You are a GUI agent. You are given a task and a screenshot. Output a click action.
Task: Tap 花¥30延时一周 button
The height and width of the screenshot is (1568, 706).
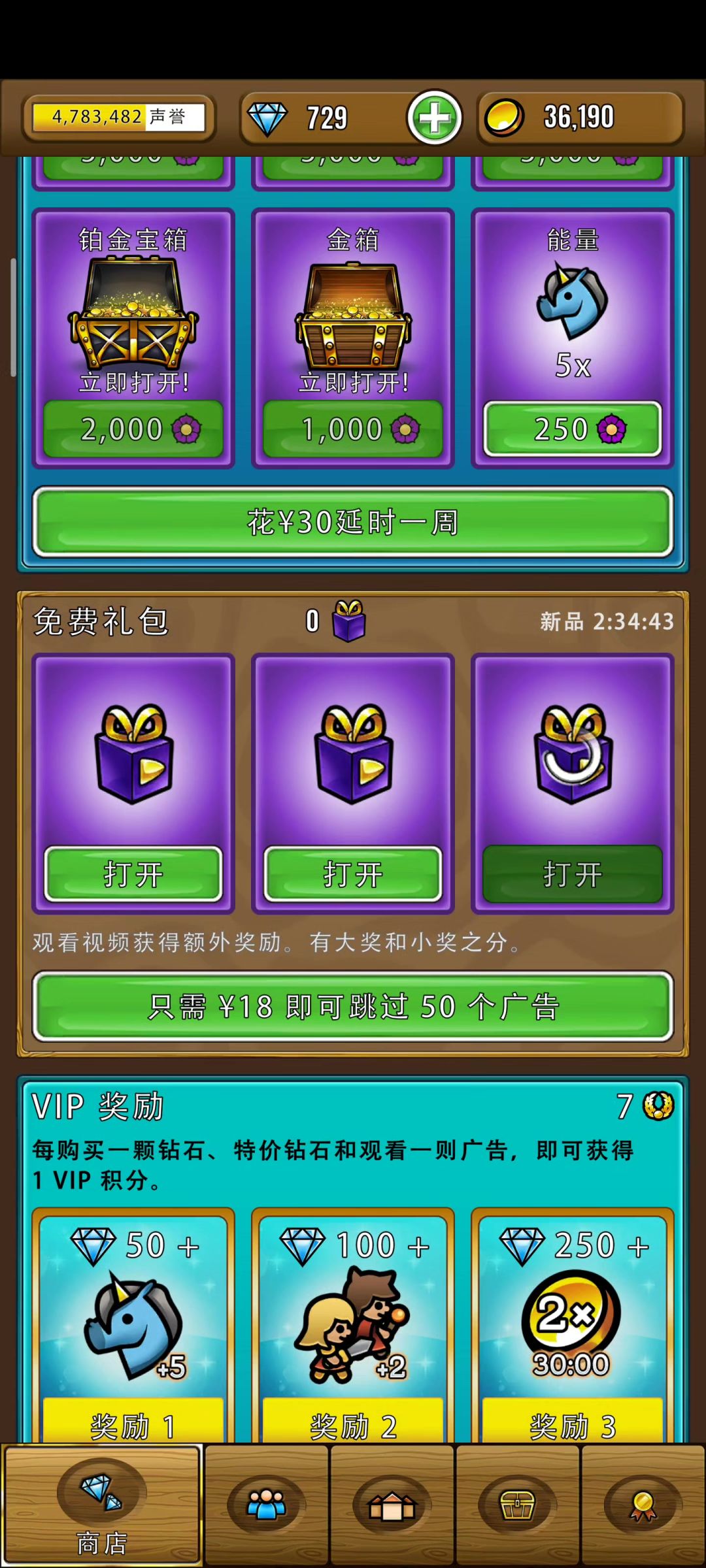point(353,522)
